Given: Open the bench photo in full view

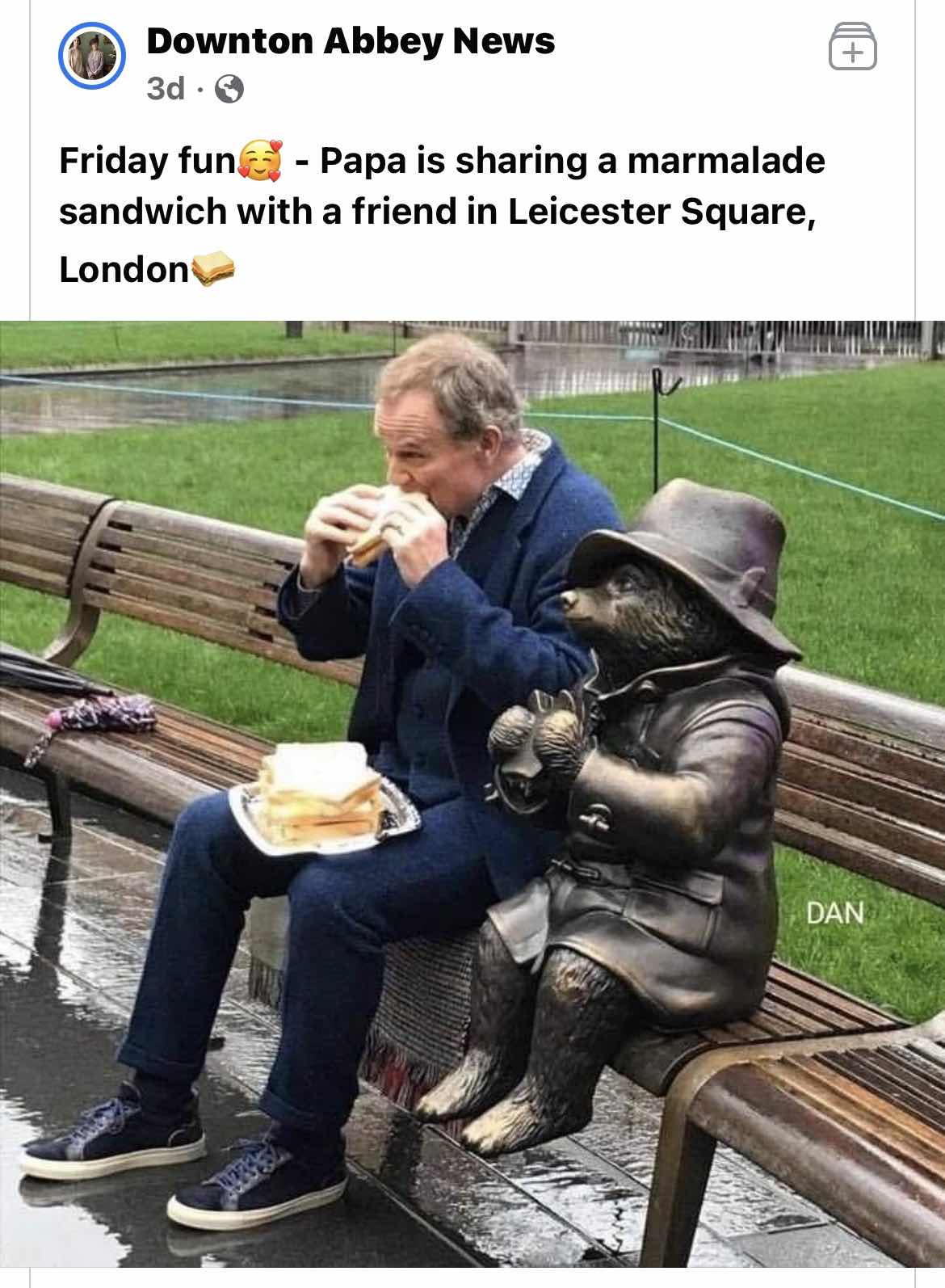Looking at the screenshot, I should 472,792.
